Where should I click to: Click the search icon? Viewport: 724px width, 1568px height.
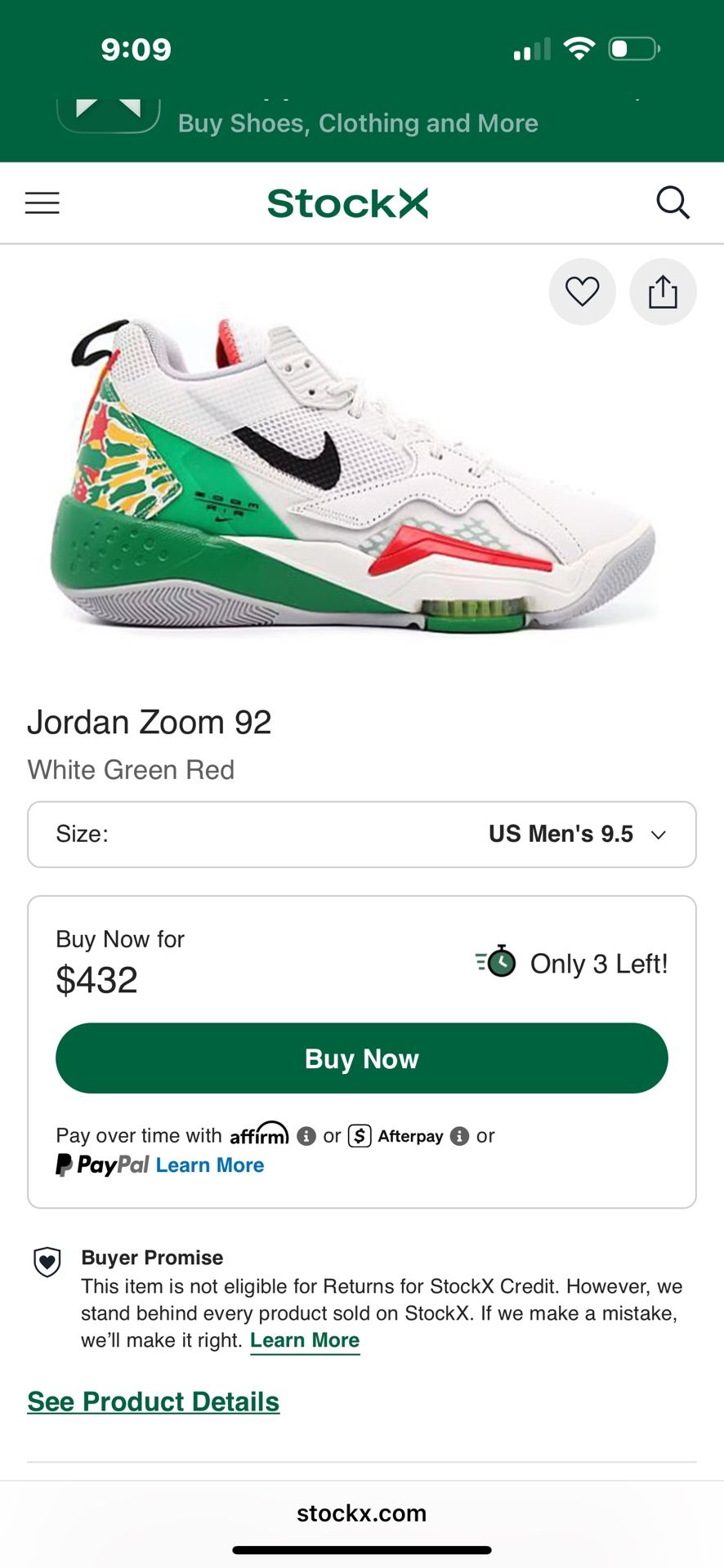point(673,202)
